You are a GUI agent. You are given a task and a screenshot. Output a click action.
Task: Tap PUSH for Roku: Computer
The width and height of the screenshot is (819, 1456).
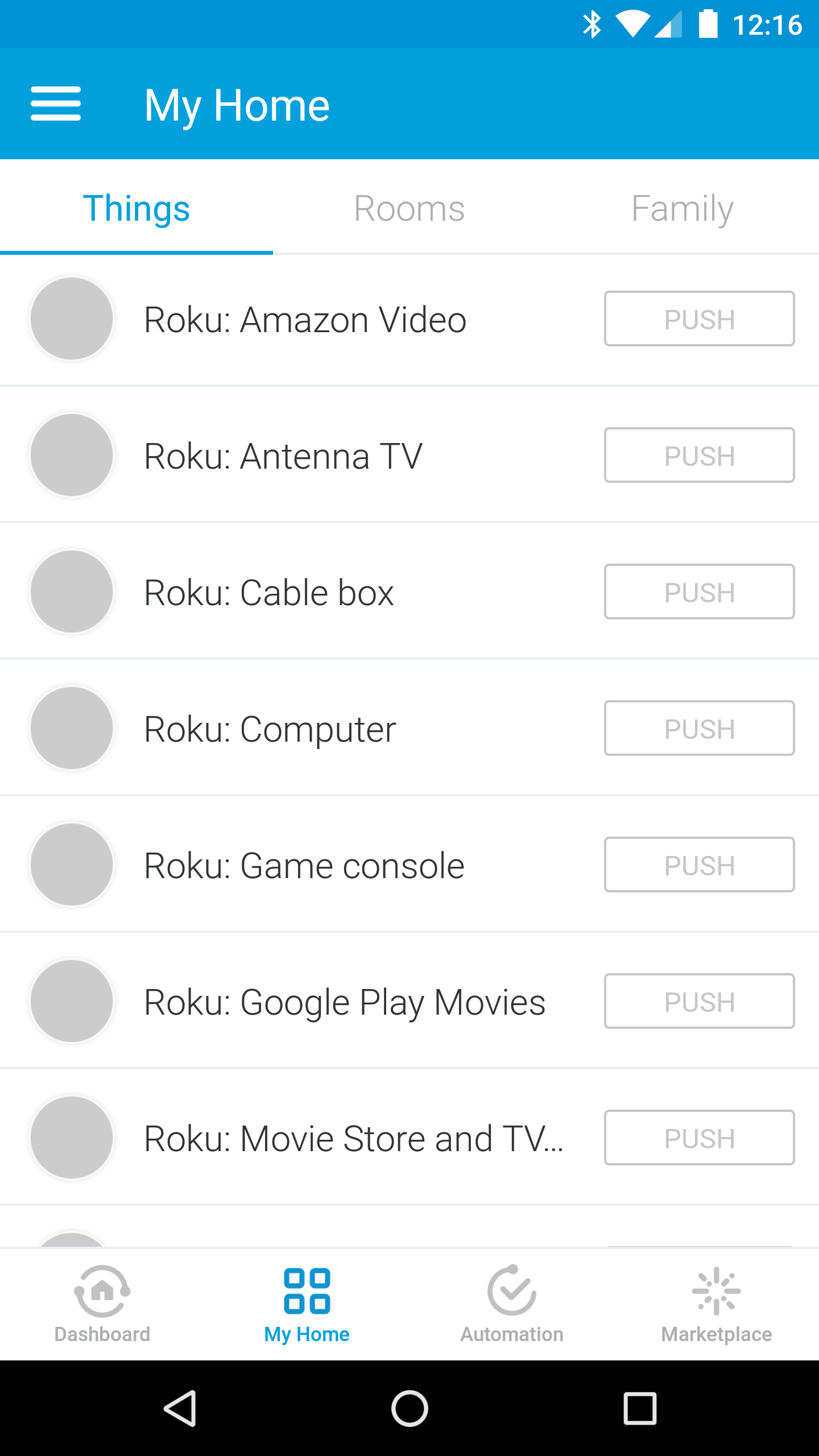(699, 728)
